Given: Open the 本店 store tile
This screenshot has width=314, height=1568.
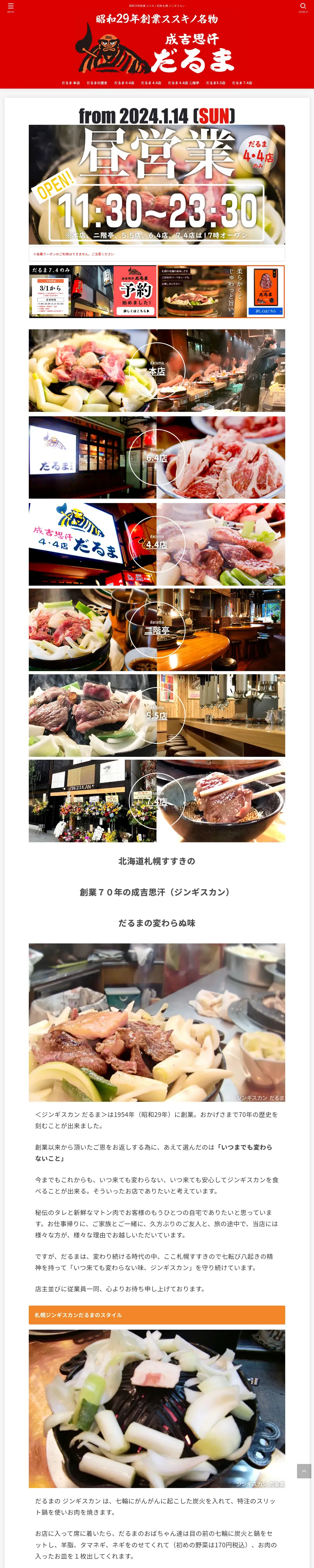Looking at the screenshot, I should 157,370.
